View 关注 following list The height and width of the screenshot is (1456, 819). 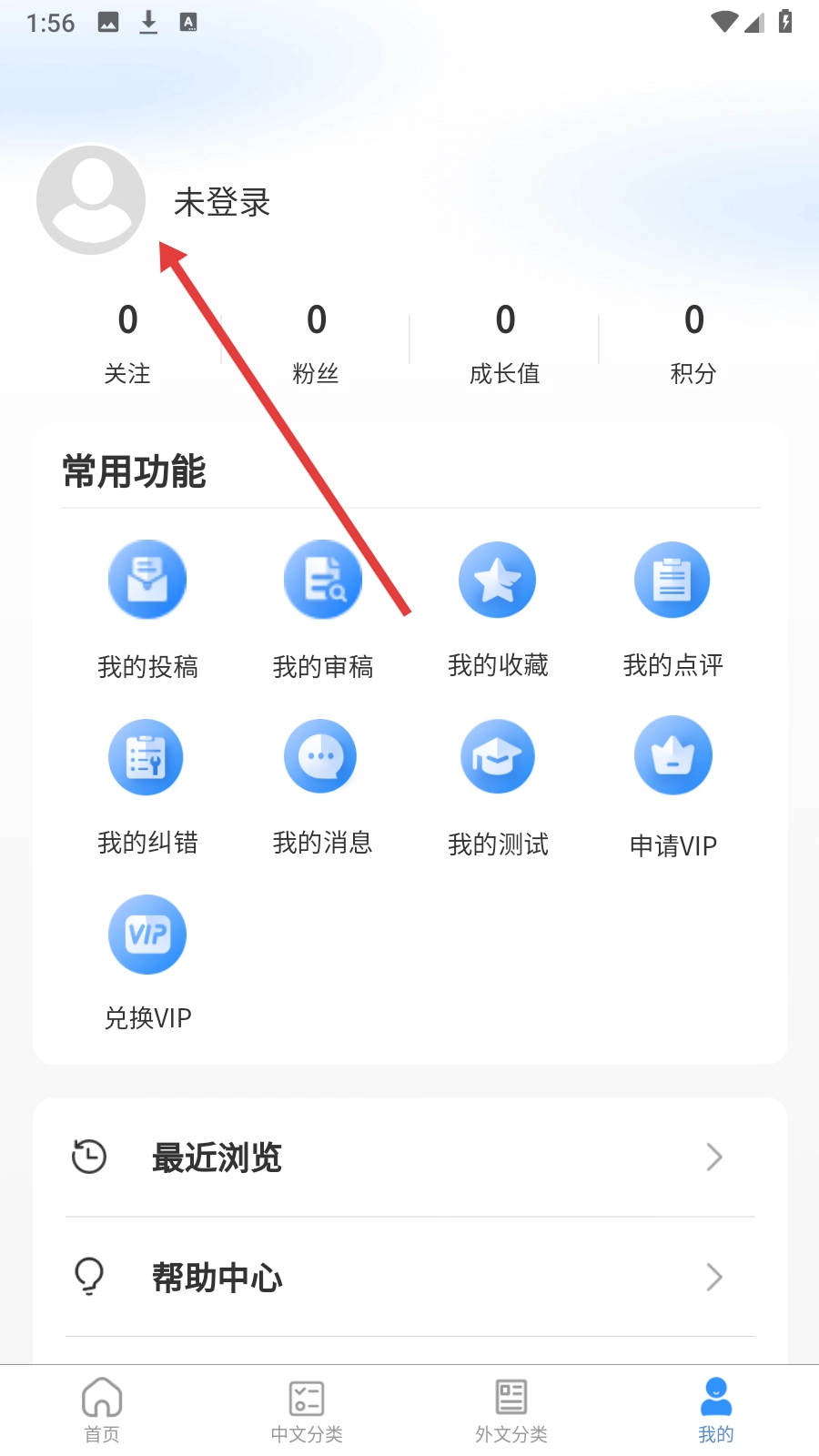[x=127, y=342]
